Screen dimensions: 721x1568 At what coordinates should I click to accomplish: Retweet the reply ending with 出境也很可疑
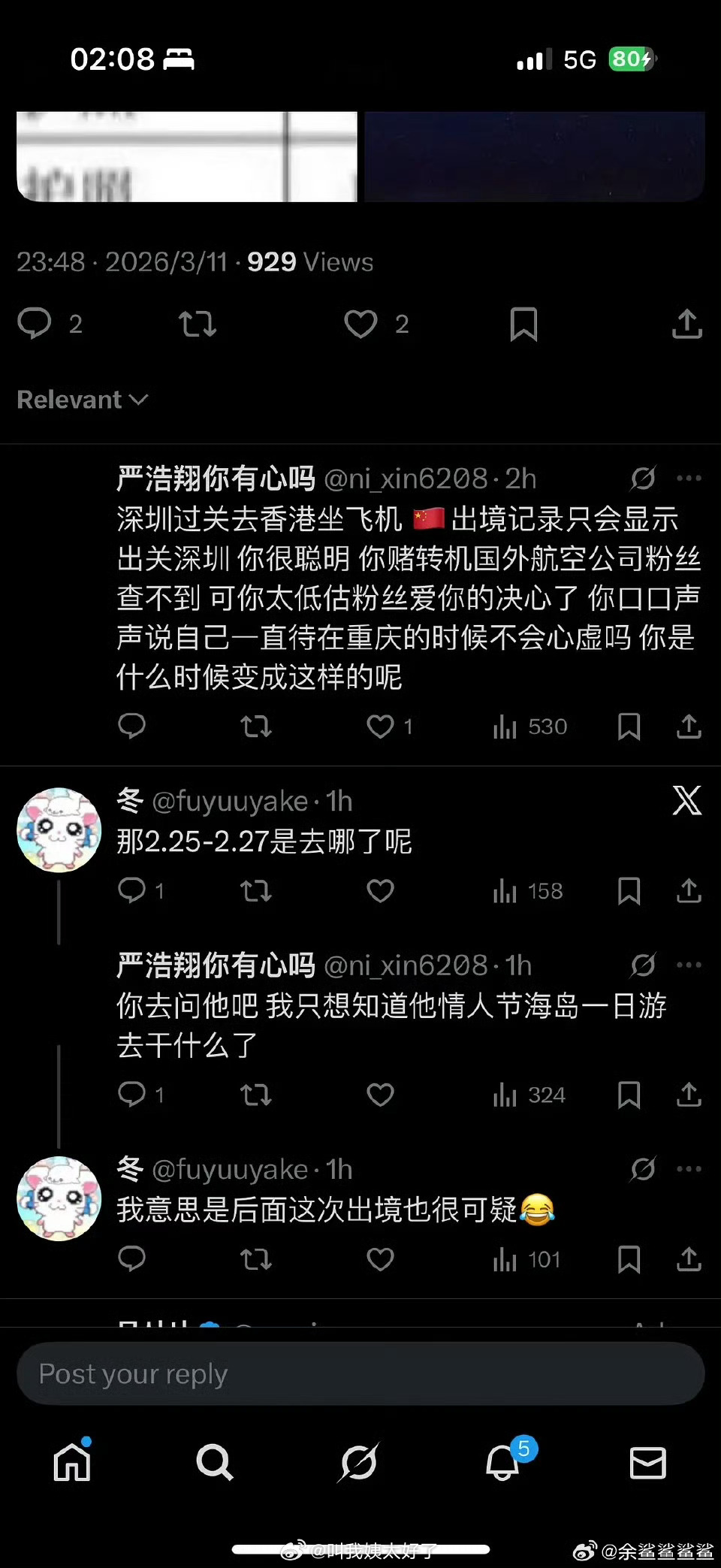pos(256,1259)
